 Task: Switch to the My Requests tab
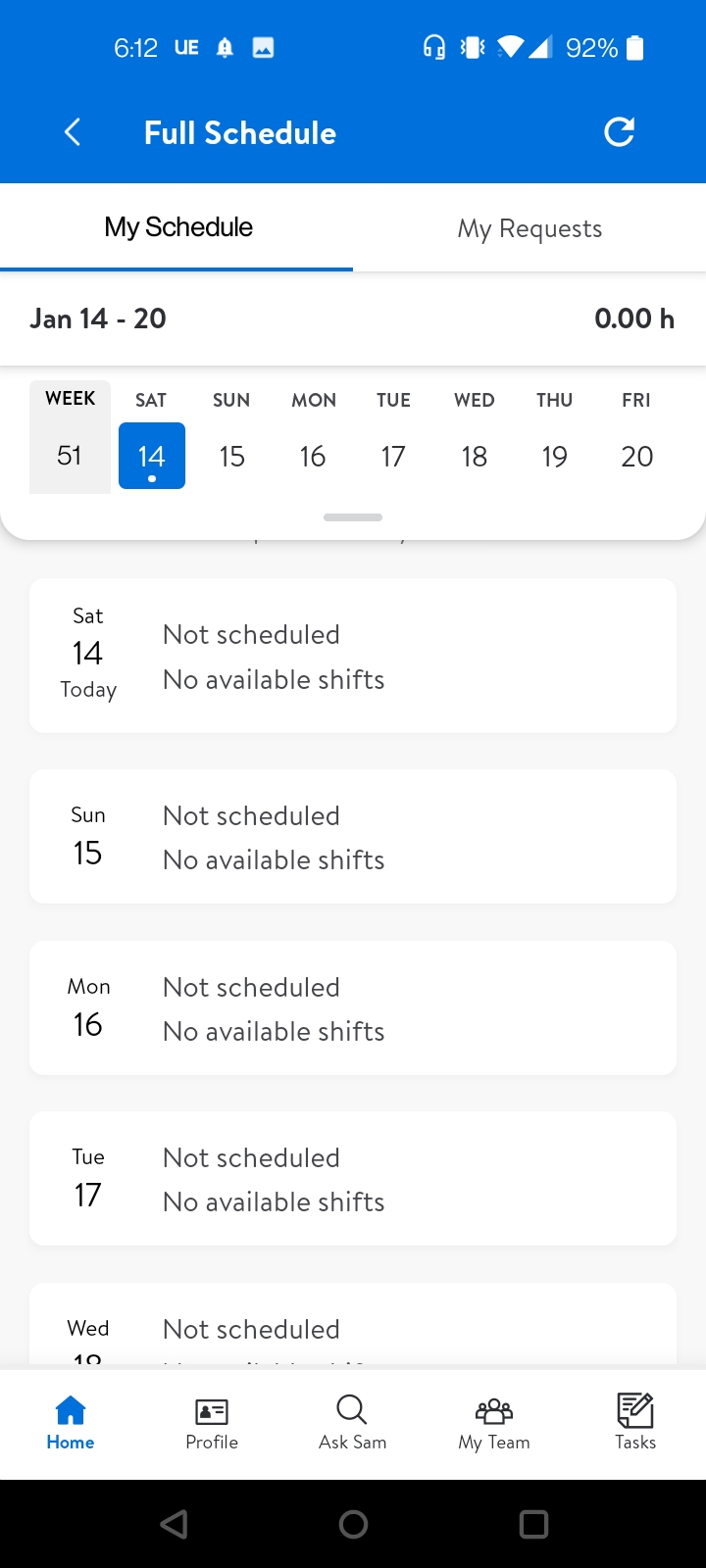529,227
